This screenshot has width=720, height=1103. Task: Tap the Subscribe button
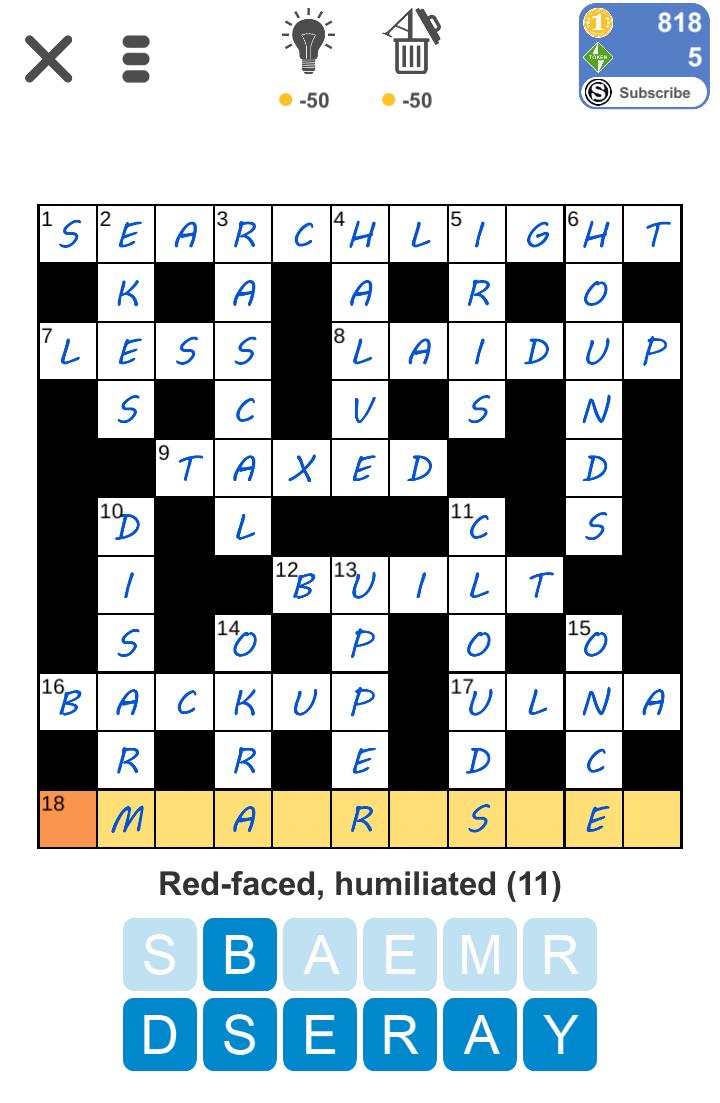[644, 93]
